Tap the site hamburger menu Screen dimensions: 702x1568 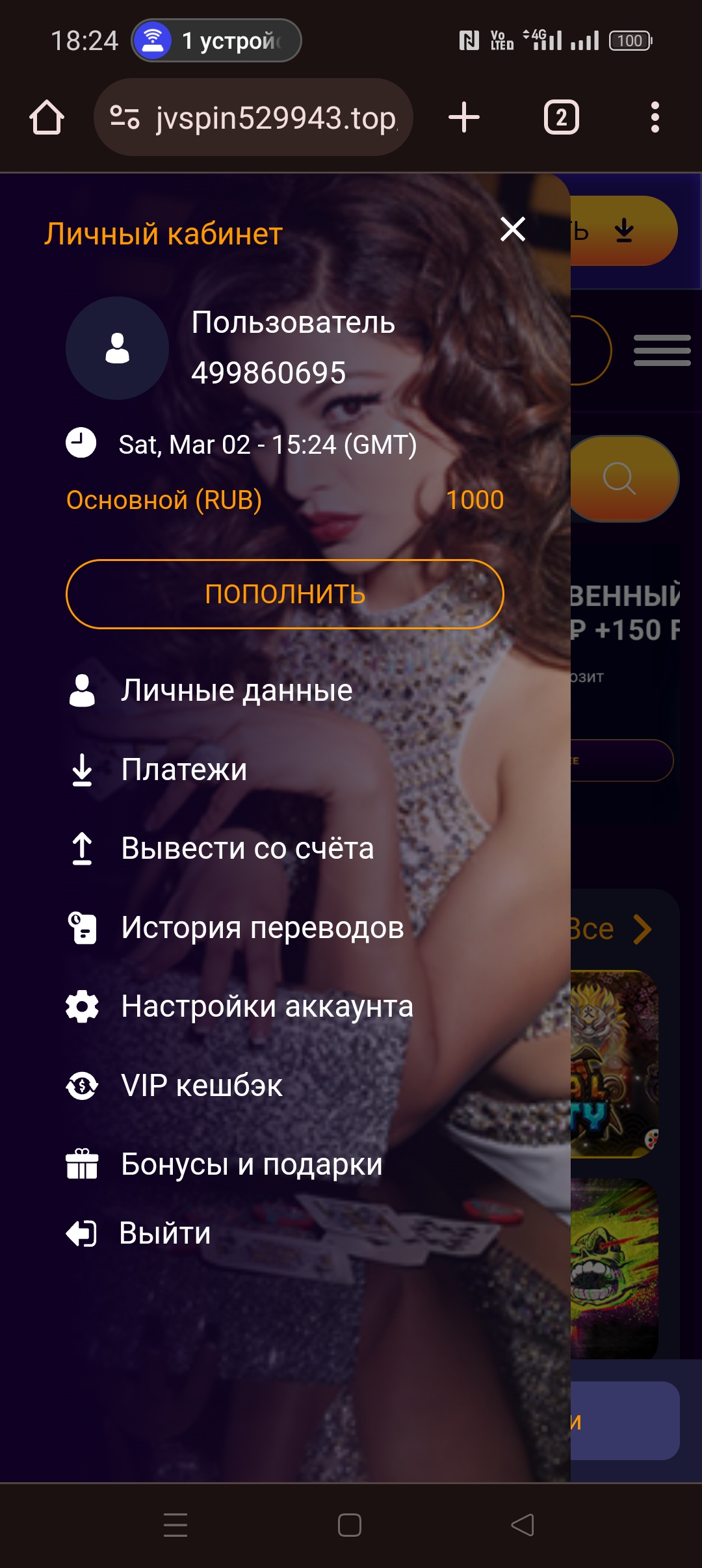662,350
